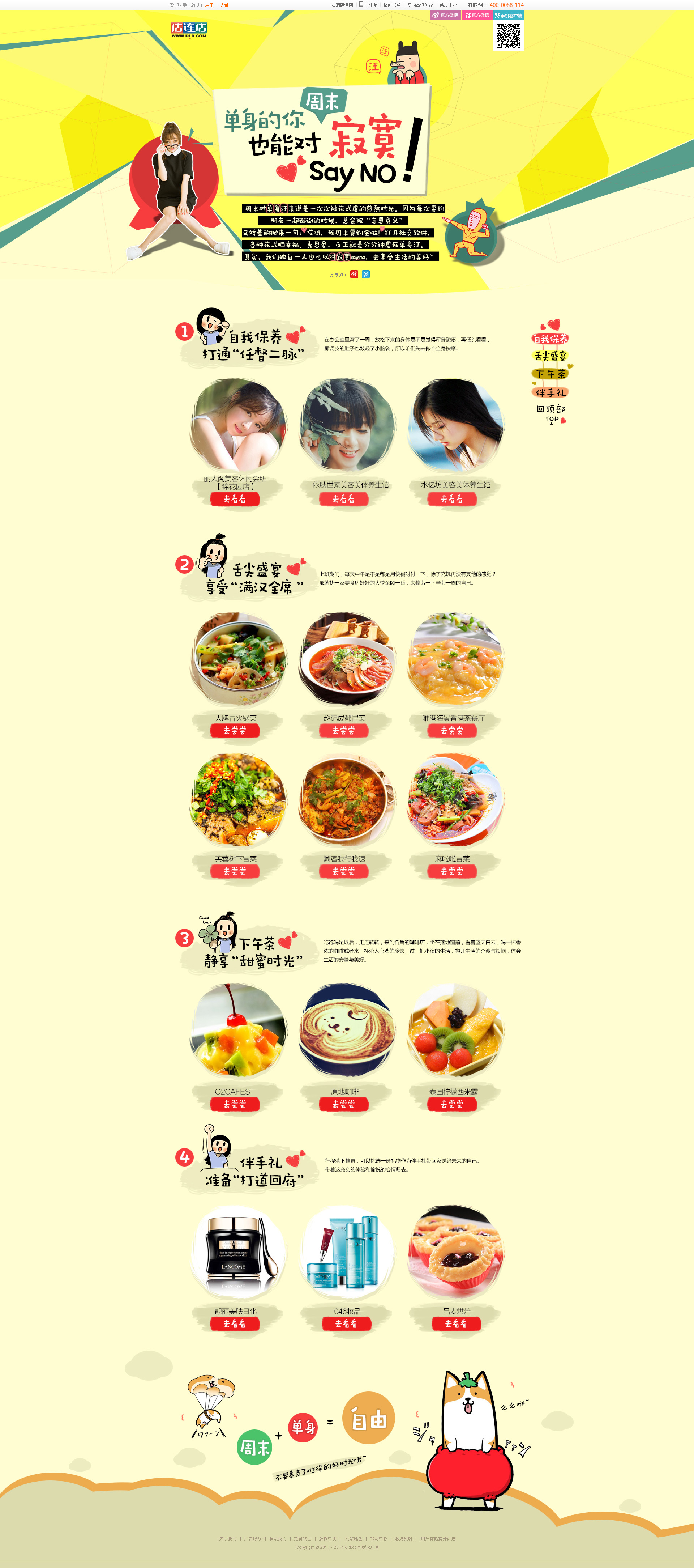Share to Weibo via the red icon

[x=354, y=275]
